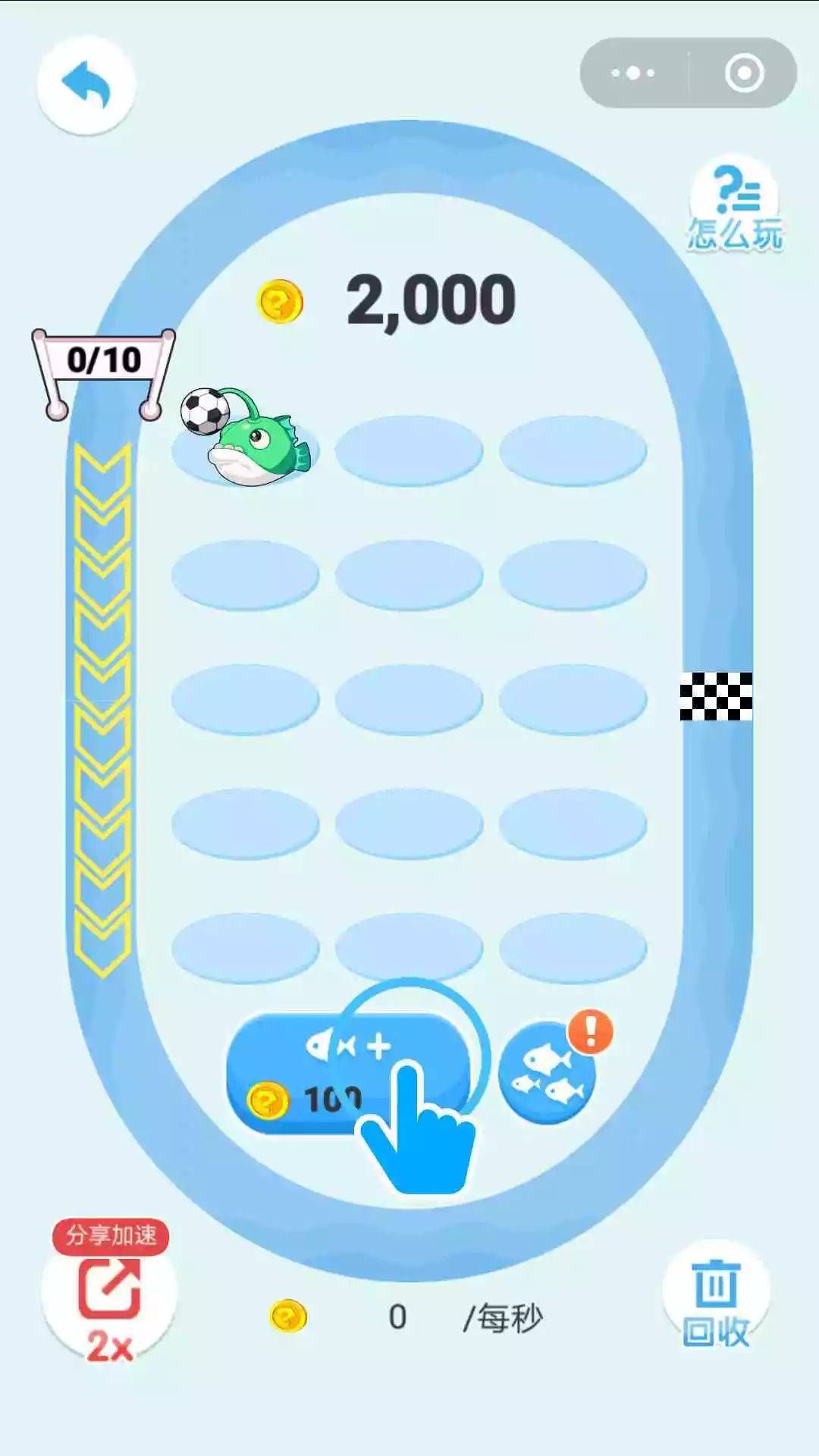Open the 怎么玩 how-to-play help
819x1456 pixels.
(x=734, y=205)
